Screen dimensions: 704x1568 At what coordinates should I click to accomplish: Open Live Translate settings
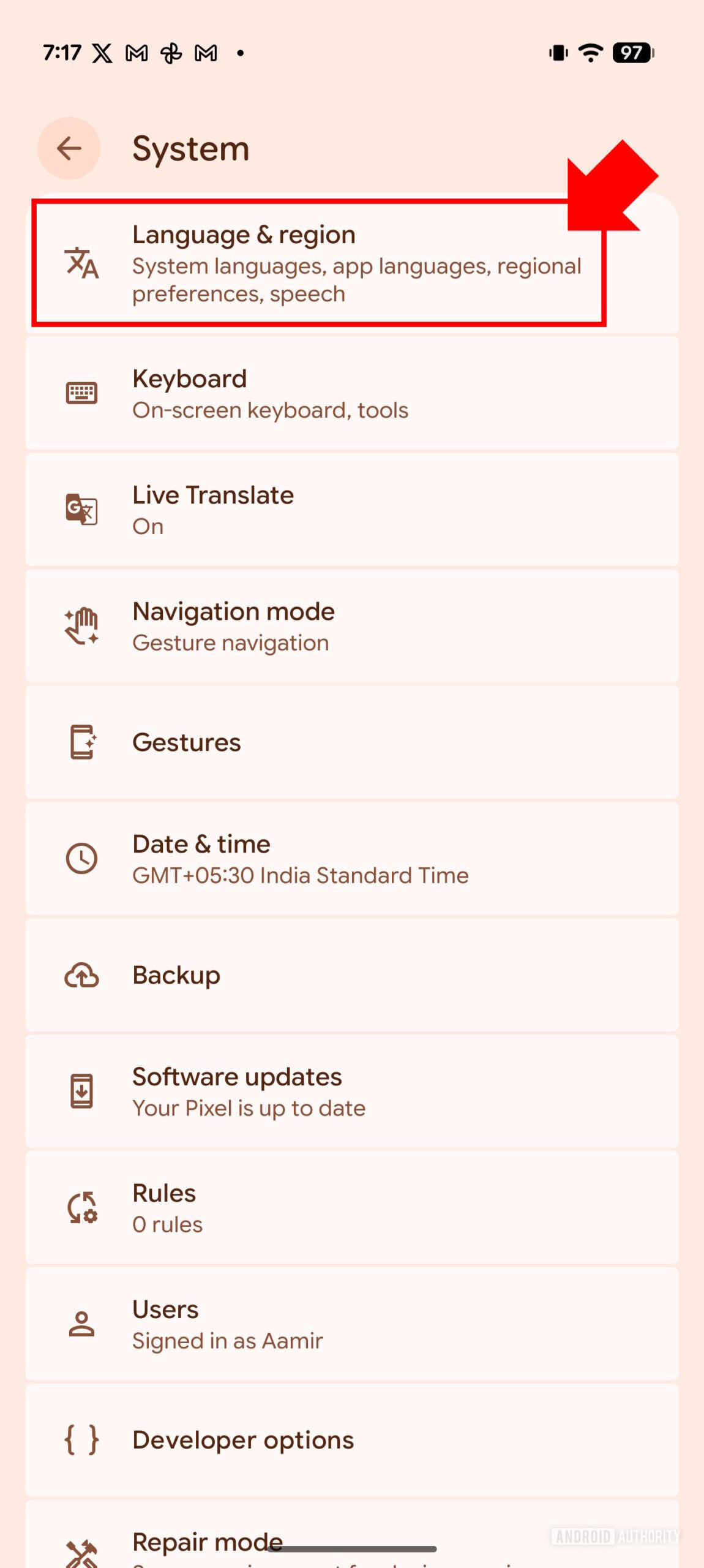[x=351, y=510]
